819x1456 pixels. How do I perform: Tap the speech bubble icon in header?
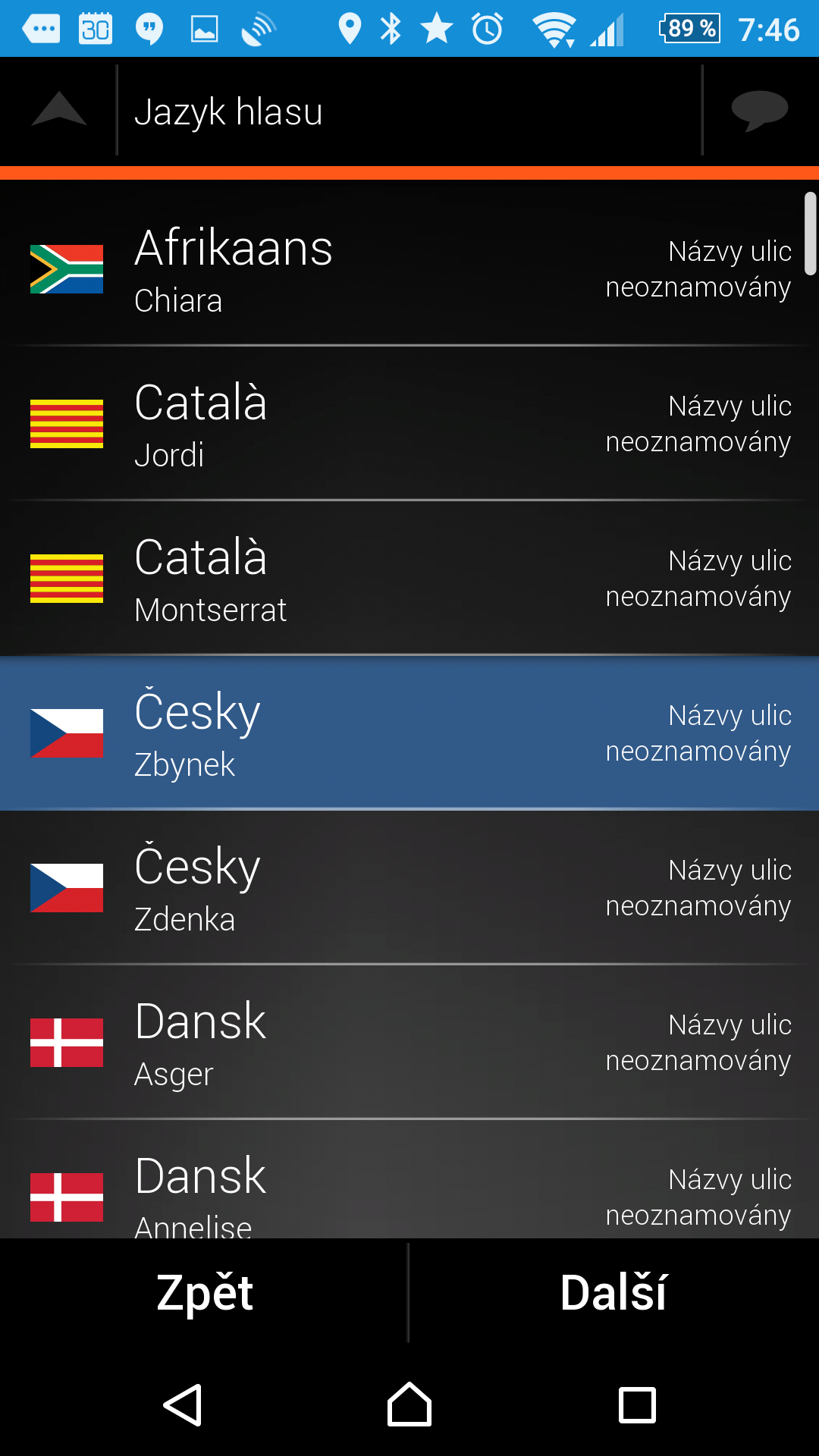(760, 111)
